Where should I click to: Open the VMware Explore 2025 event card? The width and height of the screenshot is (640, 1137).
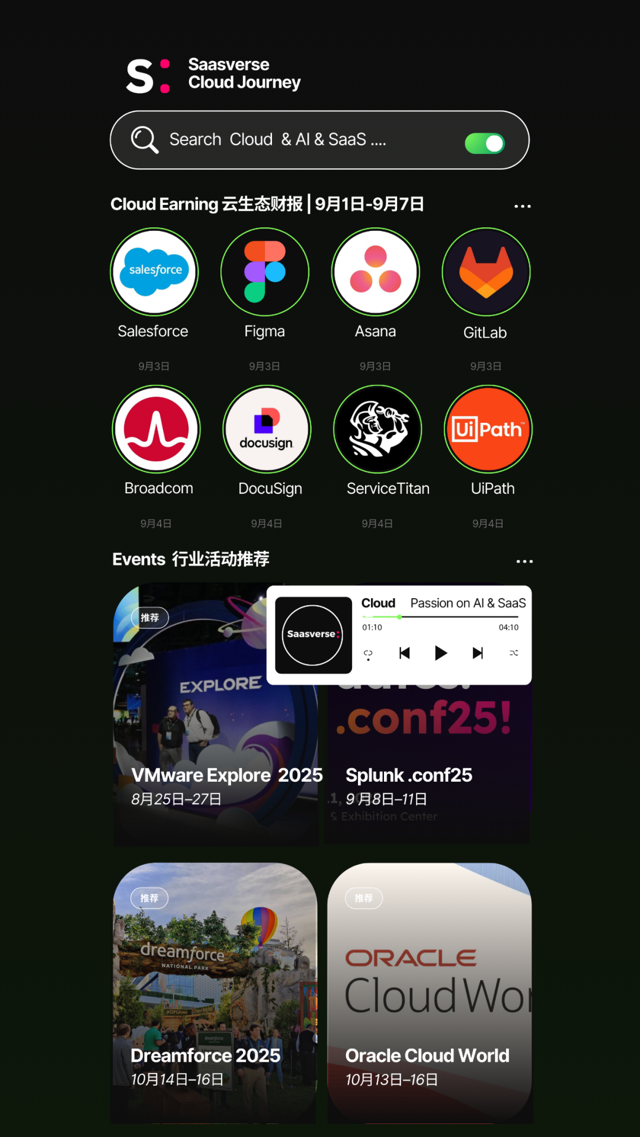pyautogui.click(x=216, y=740)
